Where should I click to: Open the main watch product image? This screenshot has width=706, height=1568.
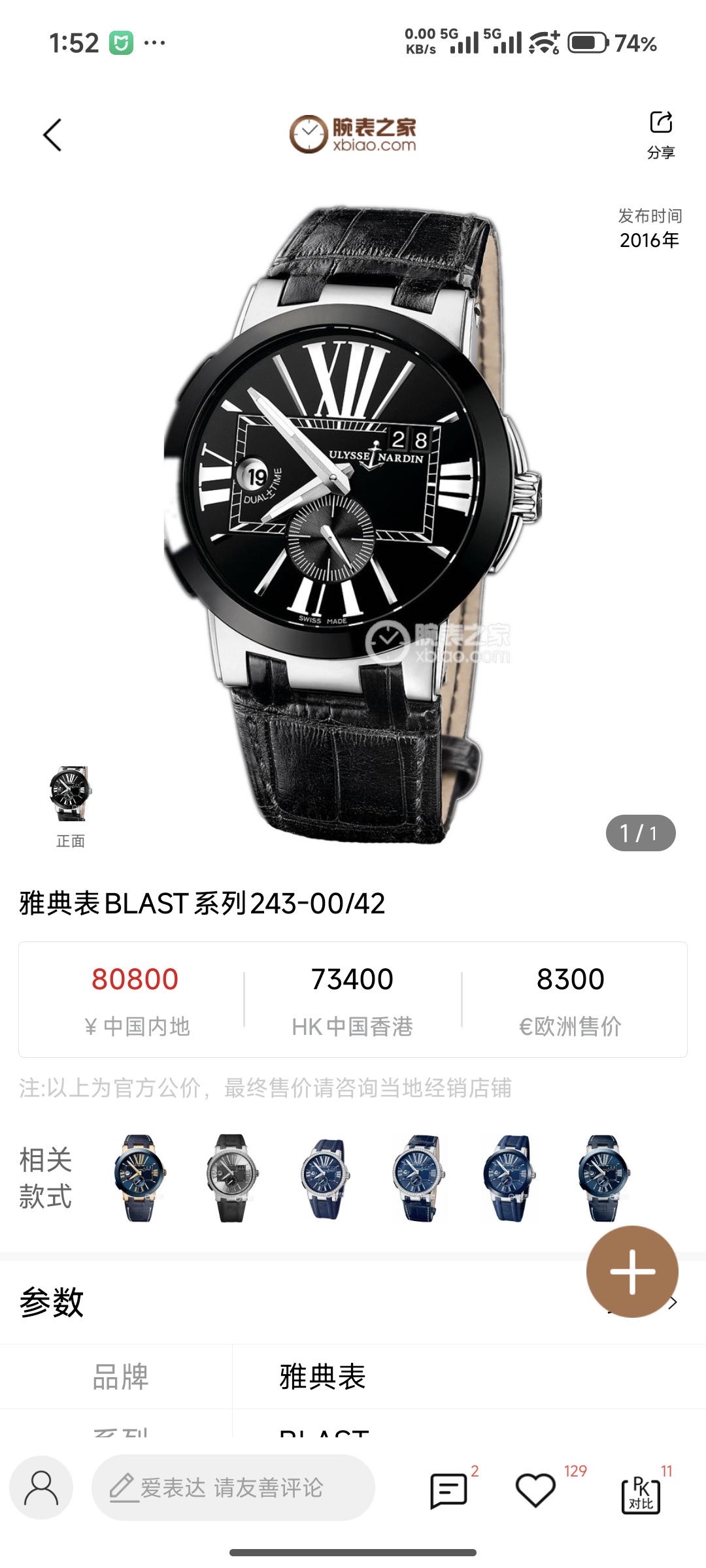(353, 523)
